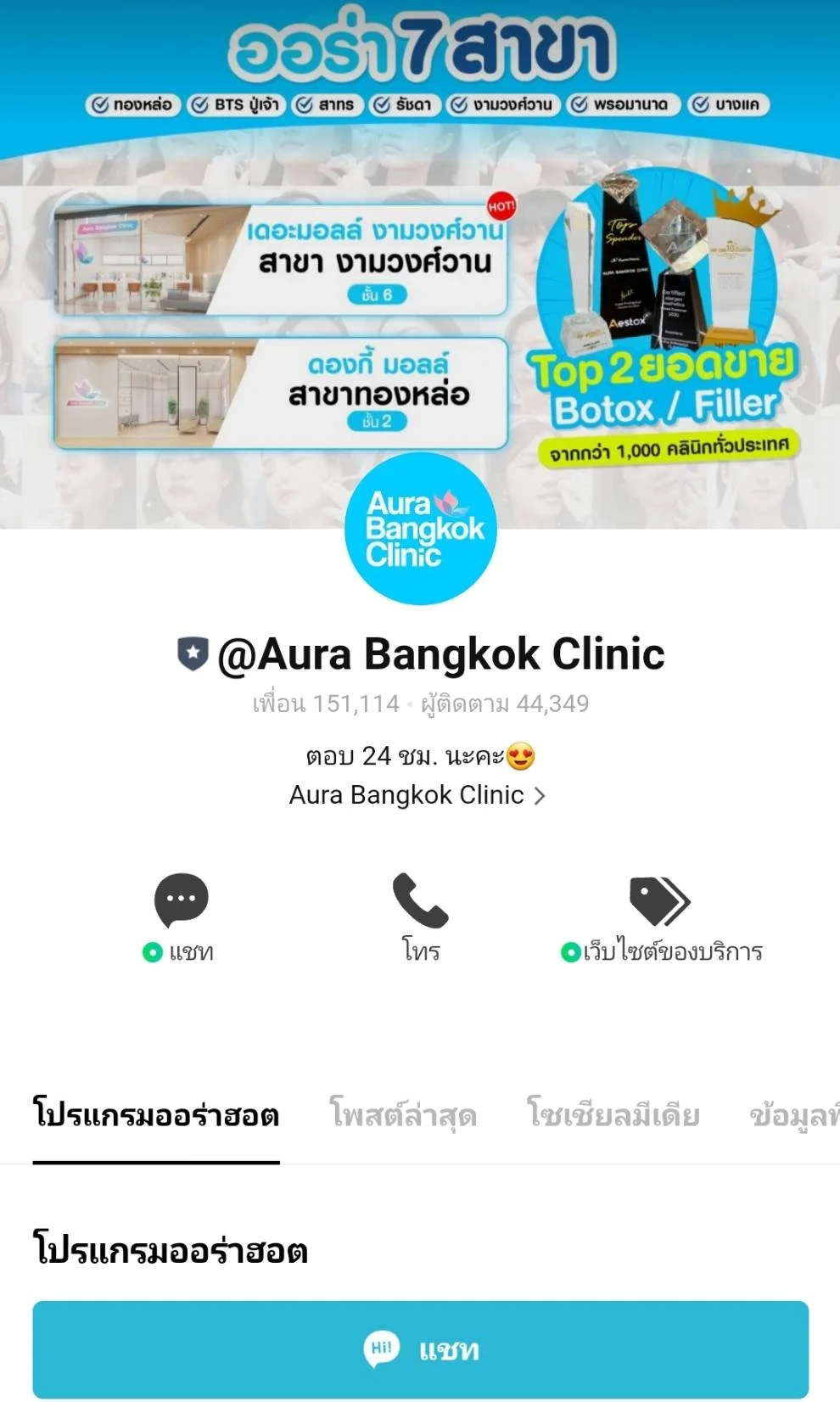Open the Aura Bangkok Clinic link with chevron
The width and height of the screenshot is (840, 1402).
[x=417, y=795]
